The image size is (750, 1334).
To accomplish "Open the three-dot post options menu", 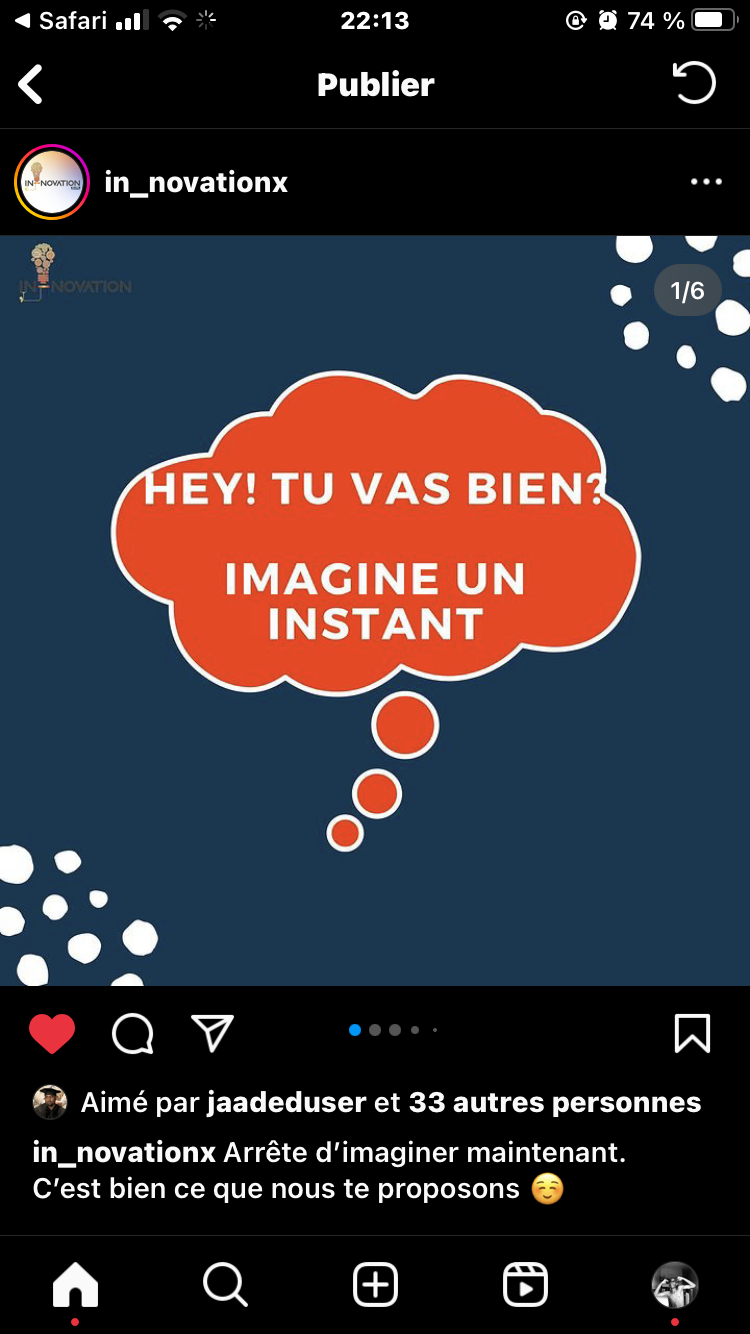I will click(706, 182).
